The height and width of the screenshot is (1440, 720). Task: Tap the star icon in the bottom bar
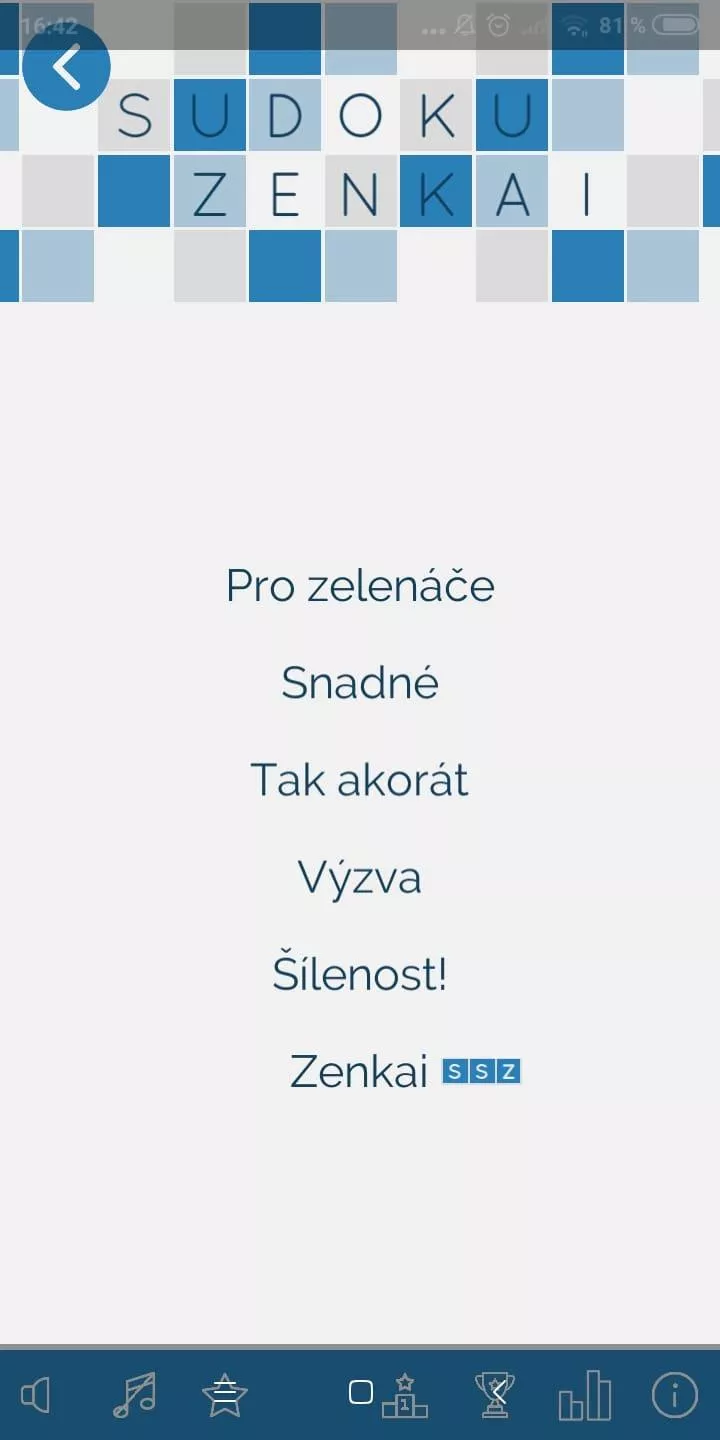(225, 1395)
